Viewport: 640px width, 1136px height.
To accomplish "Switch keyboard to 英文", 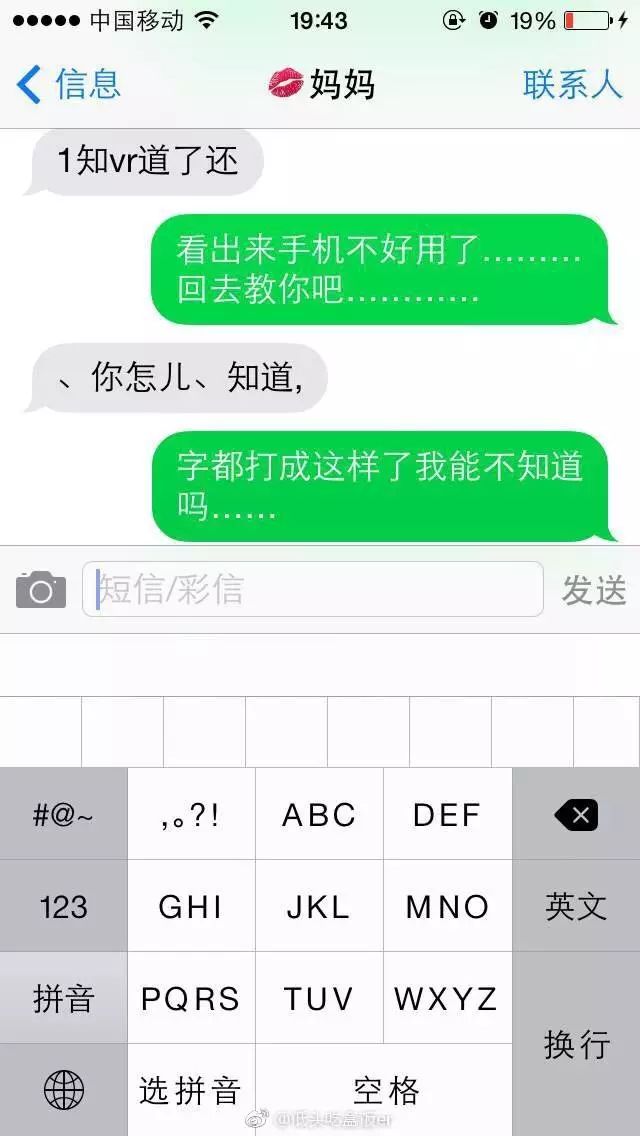I will [576, 906].
